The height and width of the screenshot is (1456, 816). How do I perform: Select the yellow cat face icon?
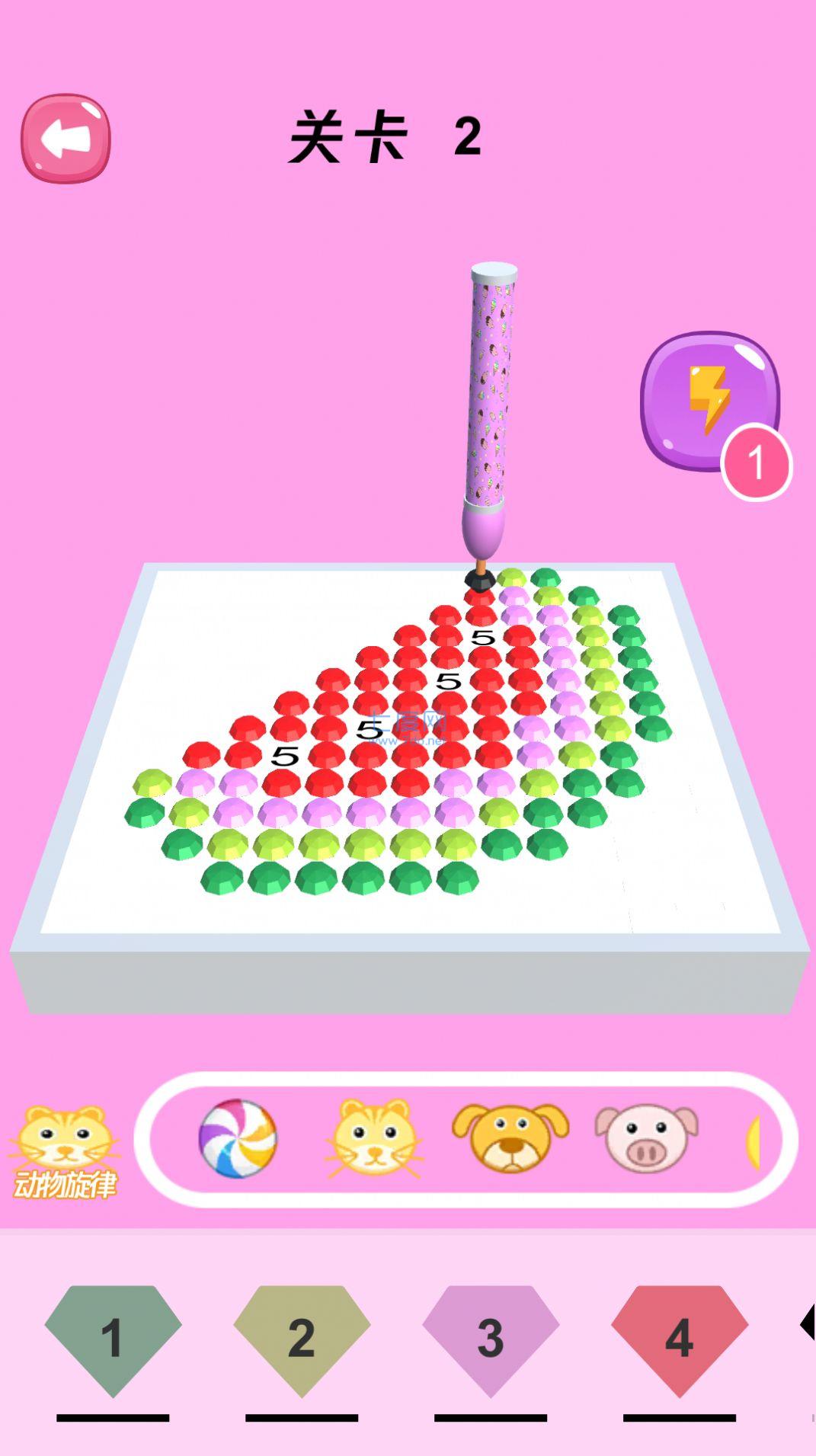(x=373, y=1138)
